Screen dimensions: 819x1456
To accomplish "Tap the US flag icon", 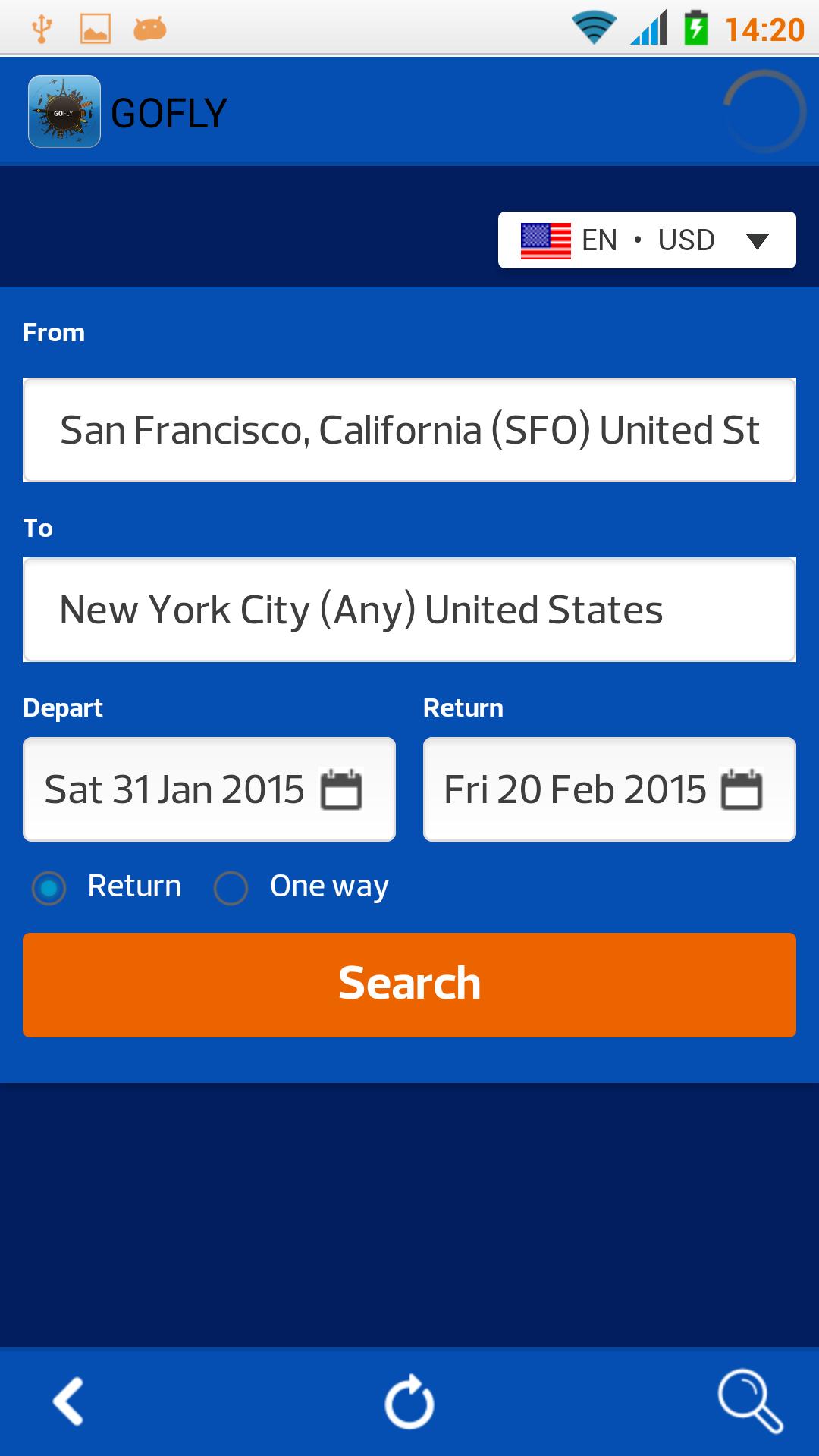I will click(545, 240).
